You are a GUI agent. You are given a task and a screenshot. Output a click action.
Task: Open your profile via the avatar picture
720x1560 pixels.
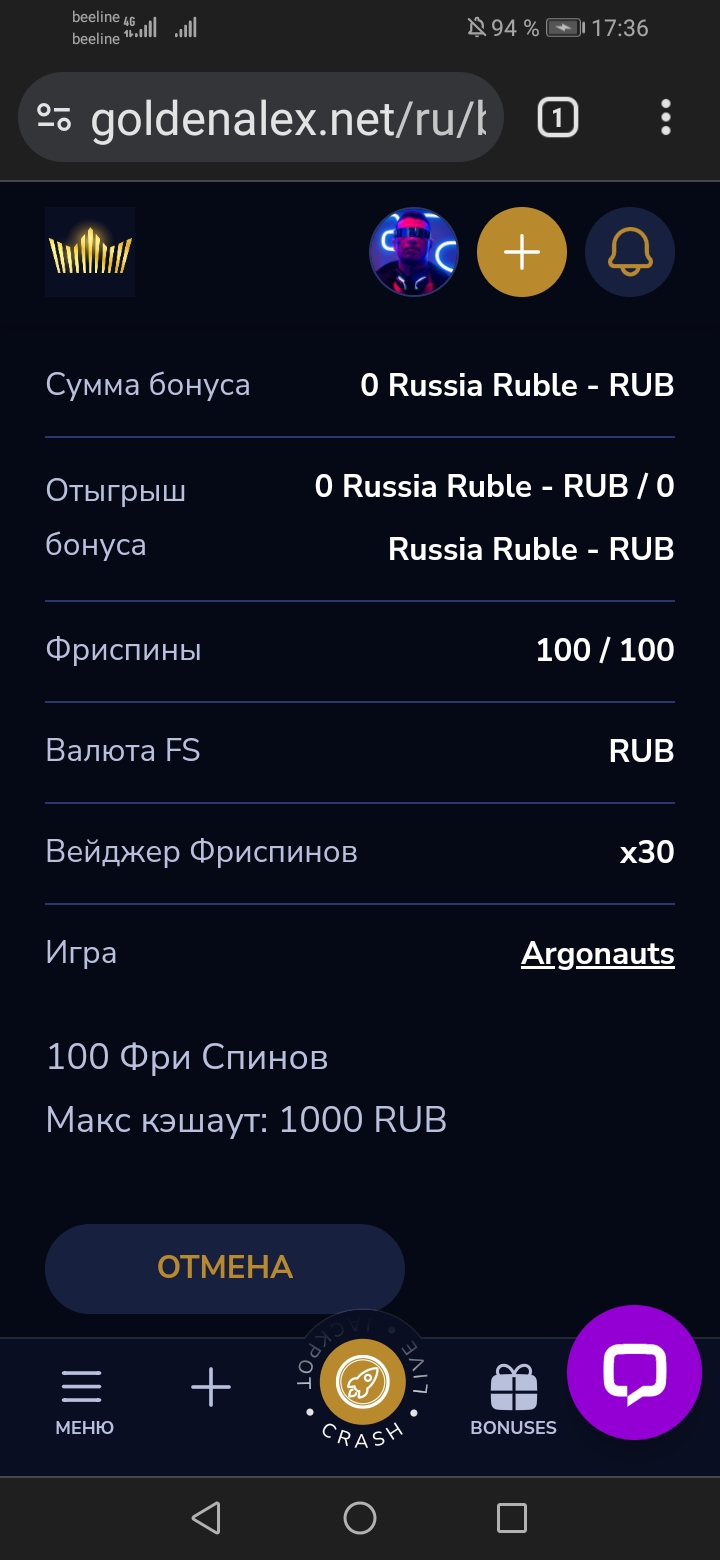tap(414, 252)
